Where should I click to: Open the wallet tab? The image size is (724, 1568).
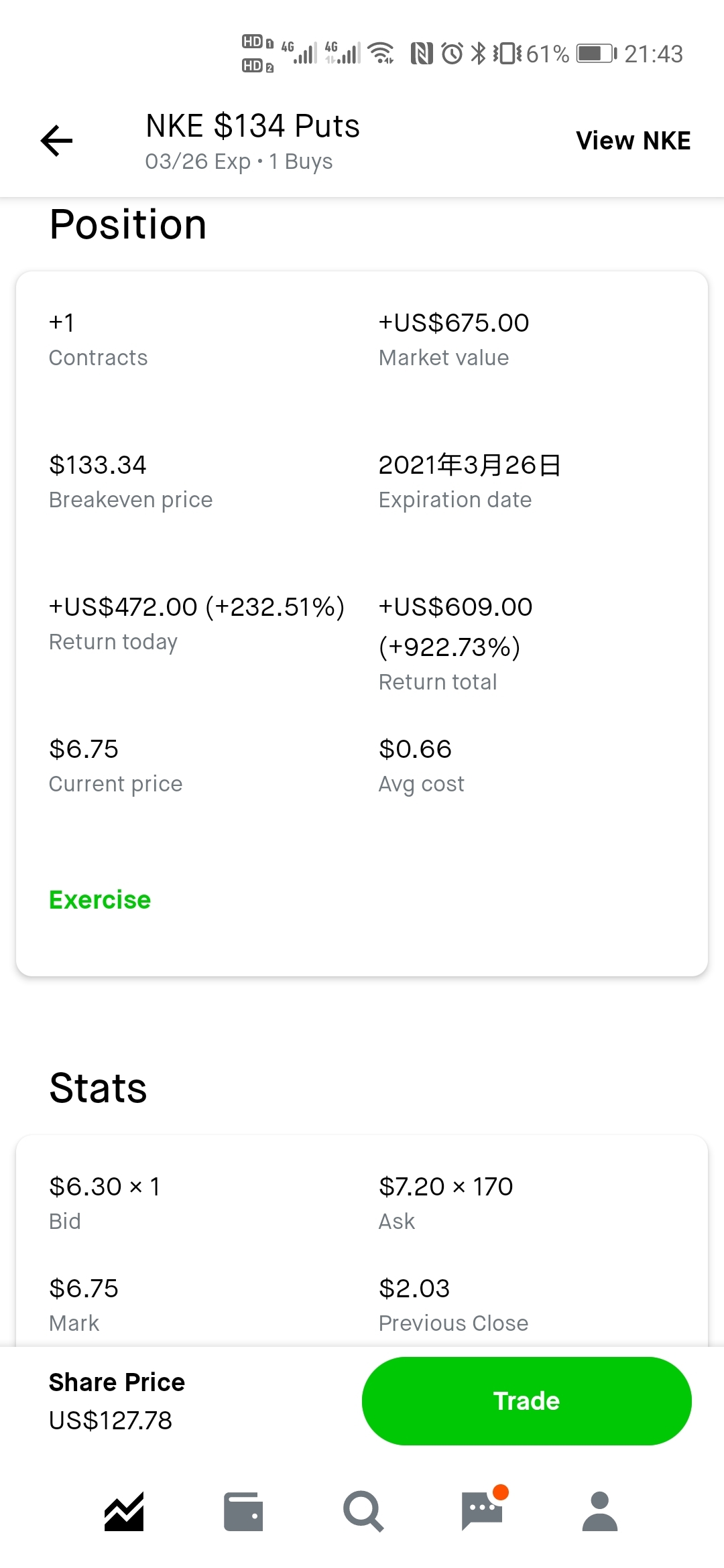coord(243,1512)
